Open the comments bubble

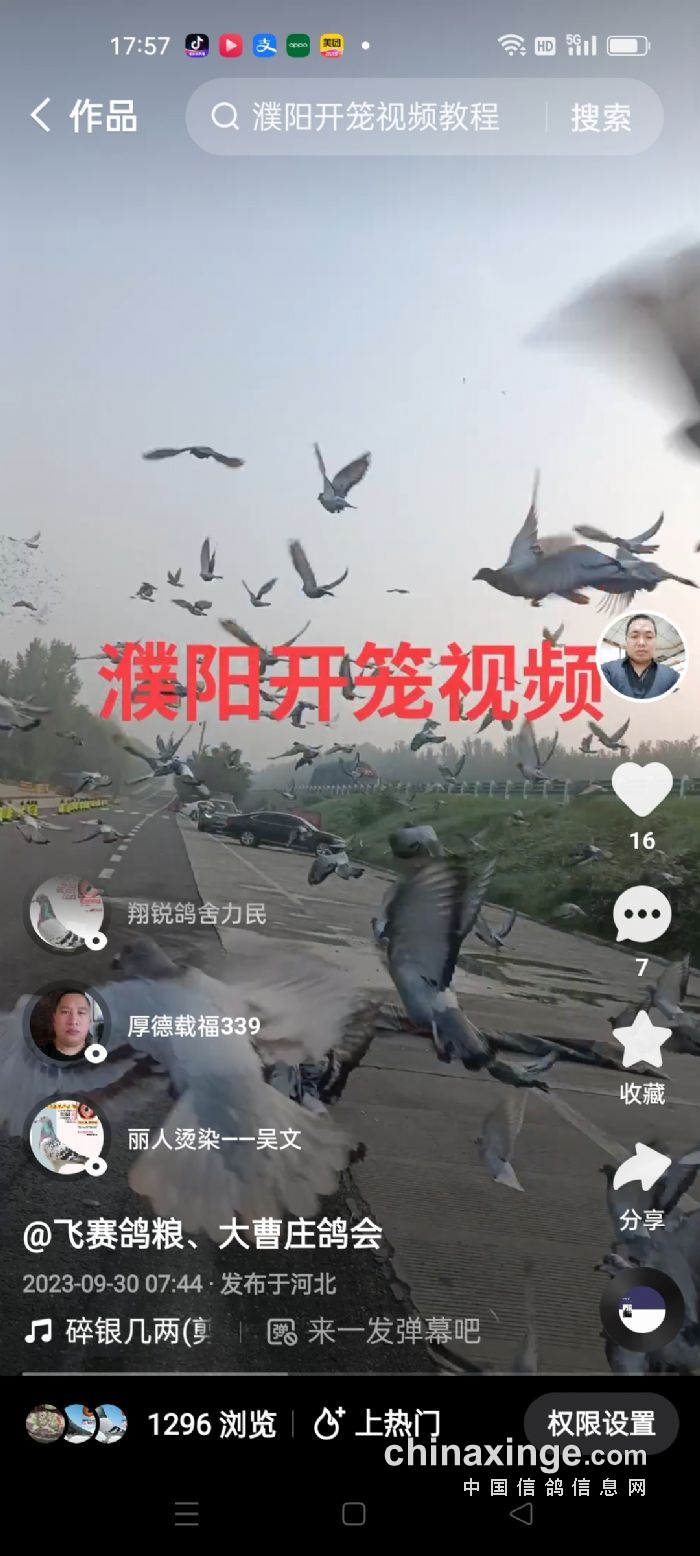[642, 915]
